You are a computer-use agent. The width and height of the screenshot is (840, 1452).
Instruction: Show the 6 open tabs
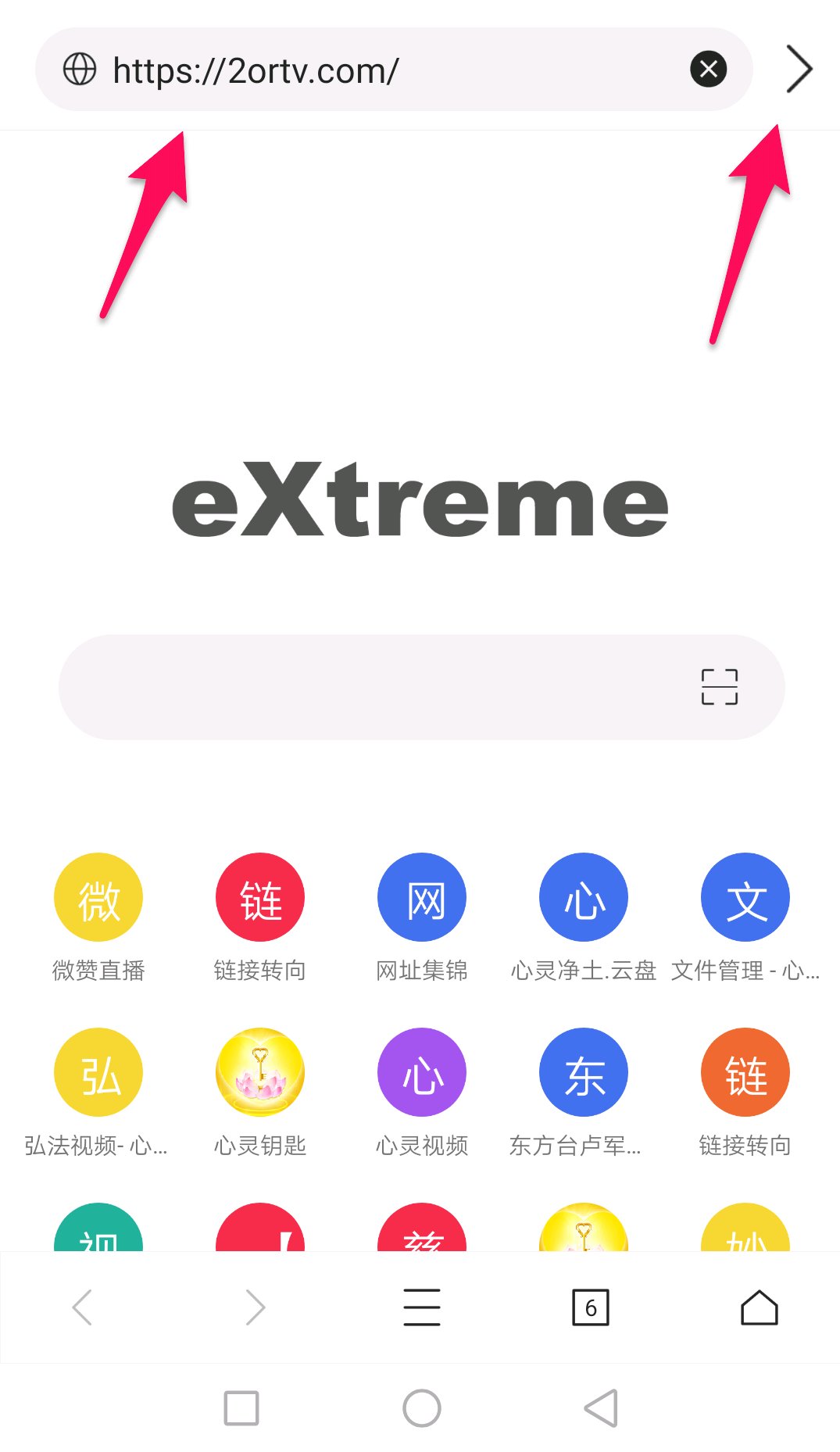[x=591, y=1307]
